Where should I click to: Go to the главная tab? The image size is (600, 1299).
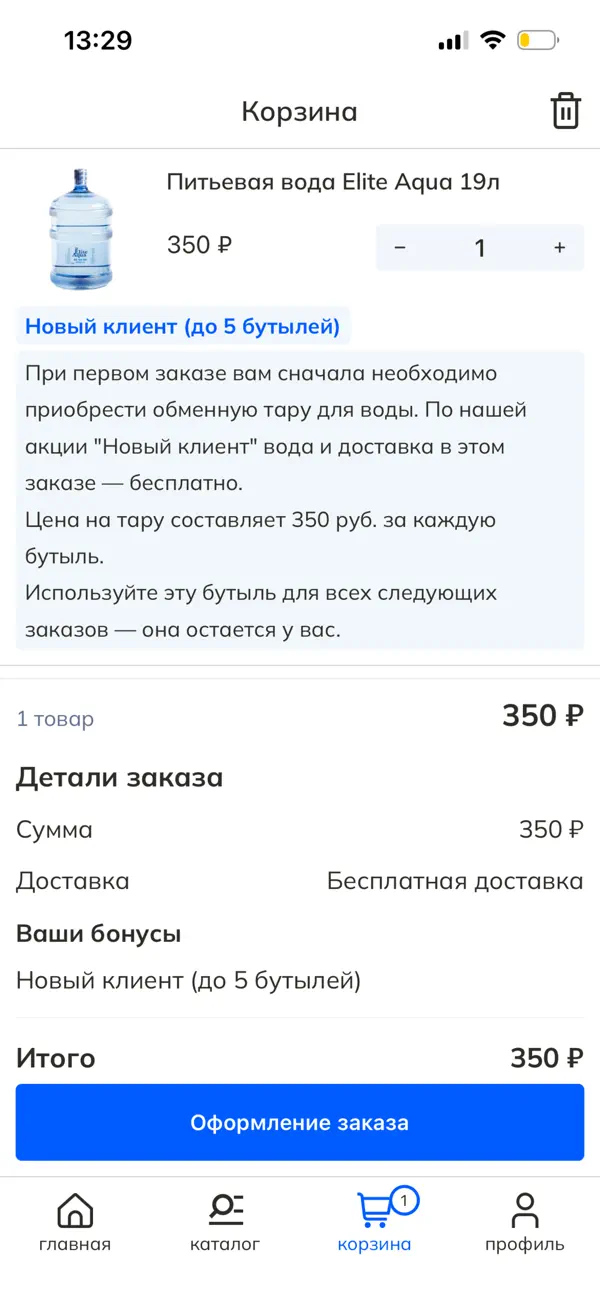click(x=75, y=1222)
